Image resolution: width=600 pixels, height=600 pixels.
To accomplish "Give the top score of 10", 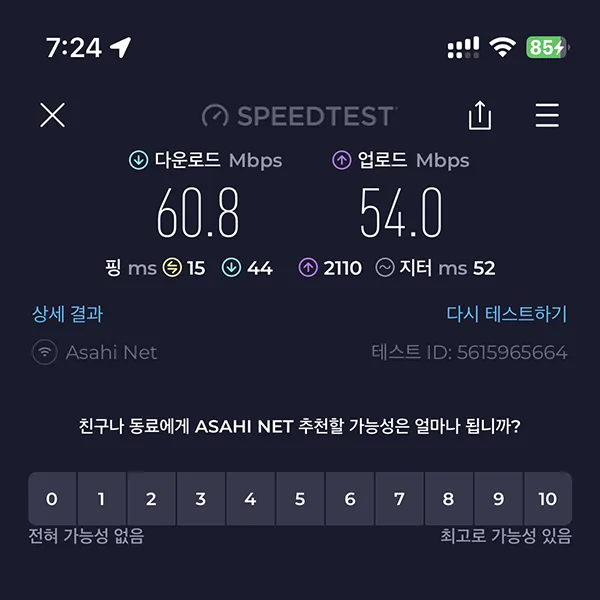I will [x=547, y=499].
